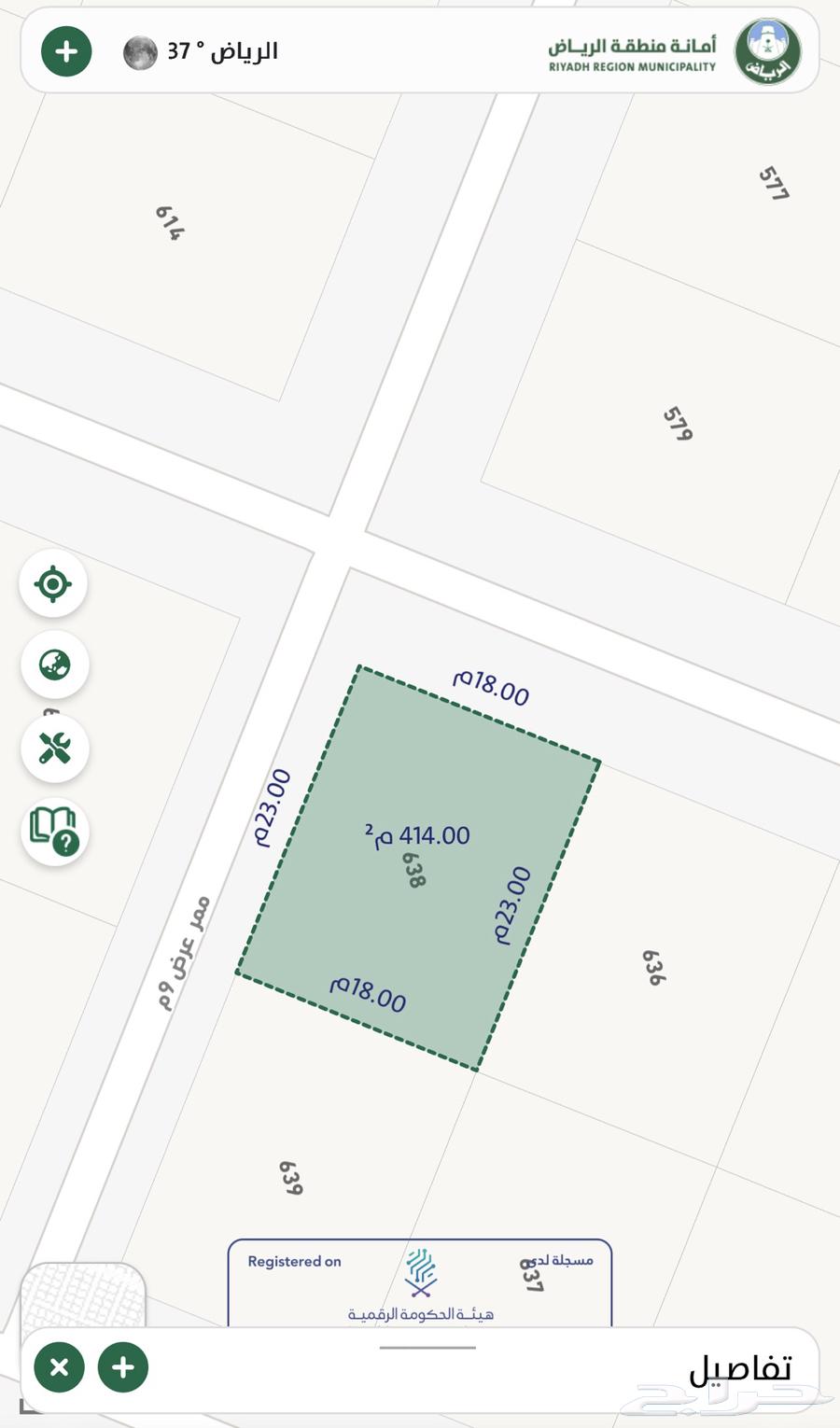
Task: Open the map tools wrench icon
Action: 54,749
